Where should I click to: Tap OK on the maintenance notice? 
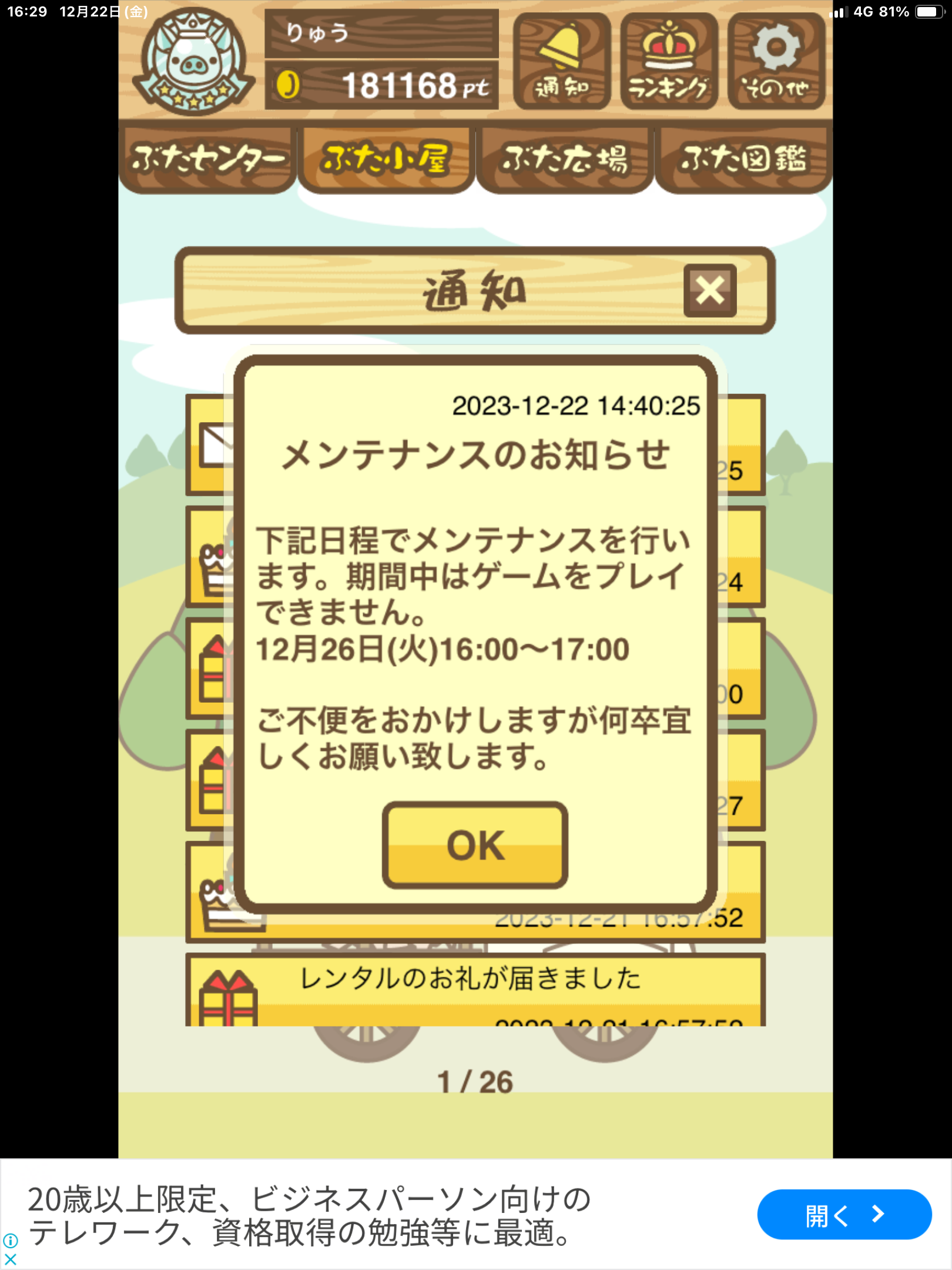(x=475, y=845)
